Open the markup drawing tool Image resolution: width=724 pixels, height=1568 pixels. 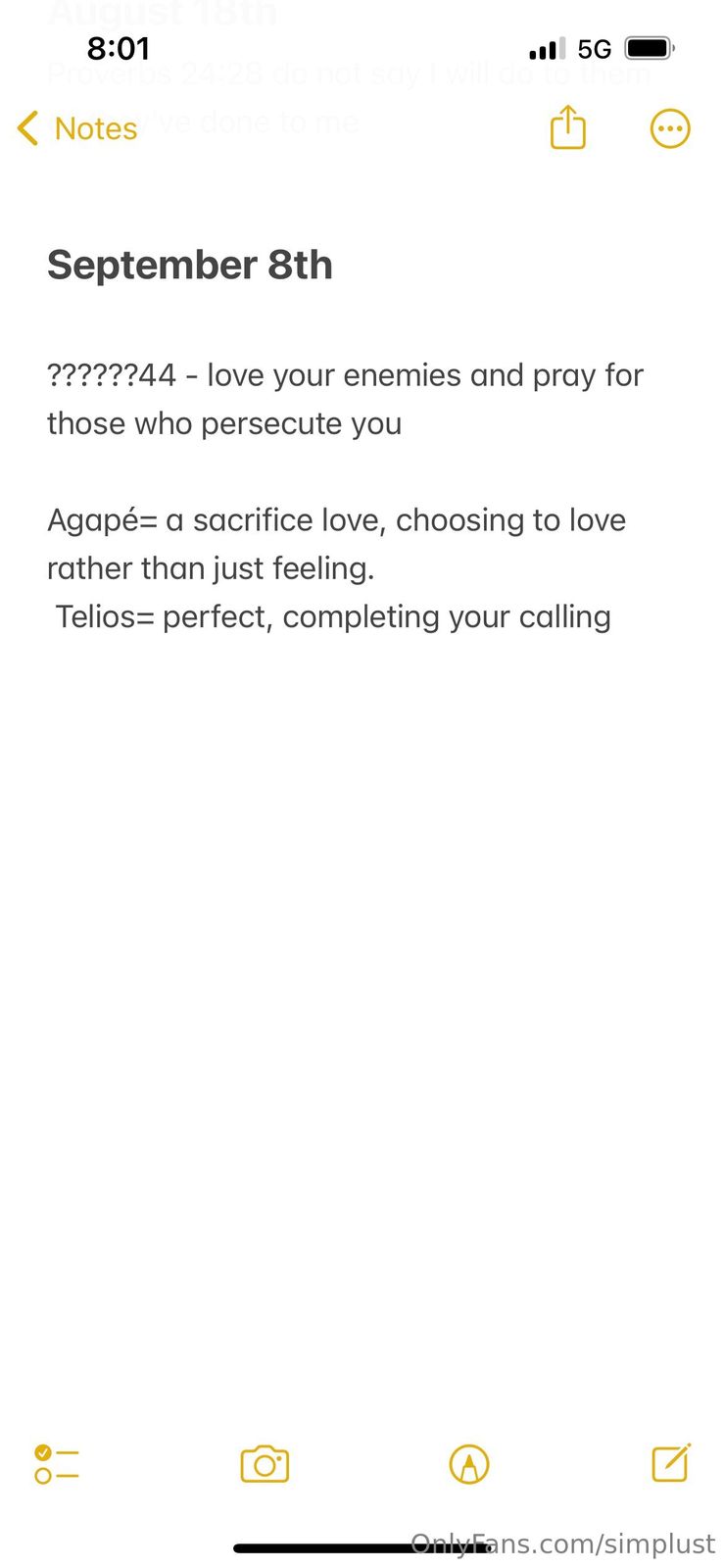(x=469, y=1464)
